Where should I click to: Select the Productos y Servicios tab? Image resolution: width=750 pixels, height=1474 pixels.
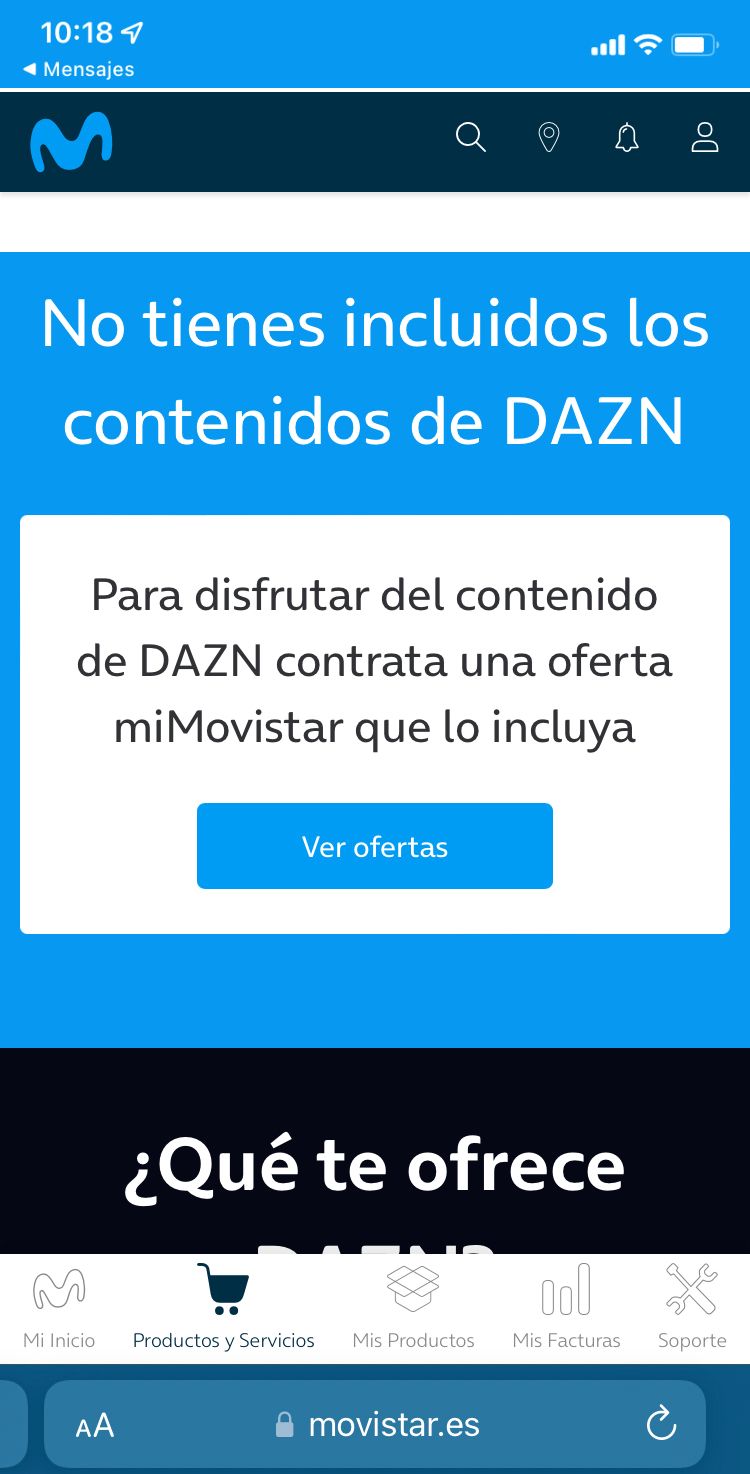tap(223, 1307)
